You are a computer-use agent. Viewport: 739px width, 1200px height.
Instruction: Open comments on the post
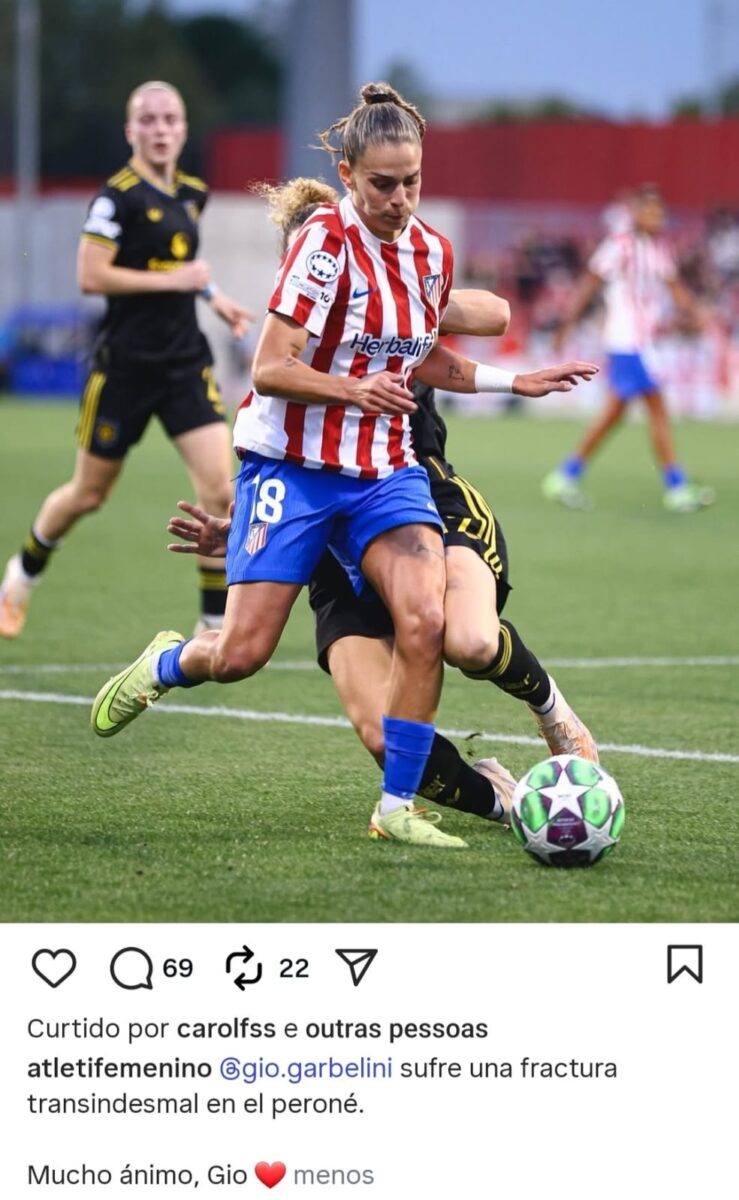[132, 967]
